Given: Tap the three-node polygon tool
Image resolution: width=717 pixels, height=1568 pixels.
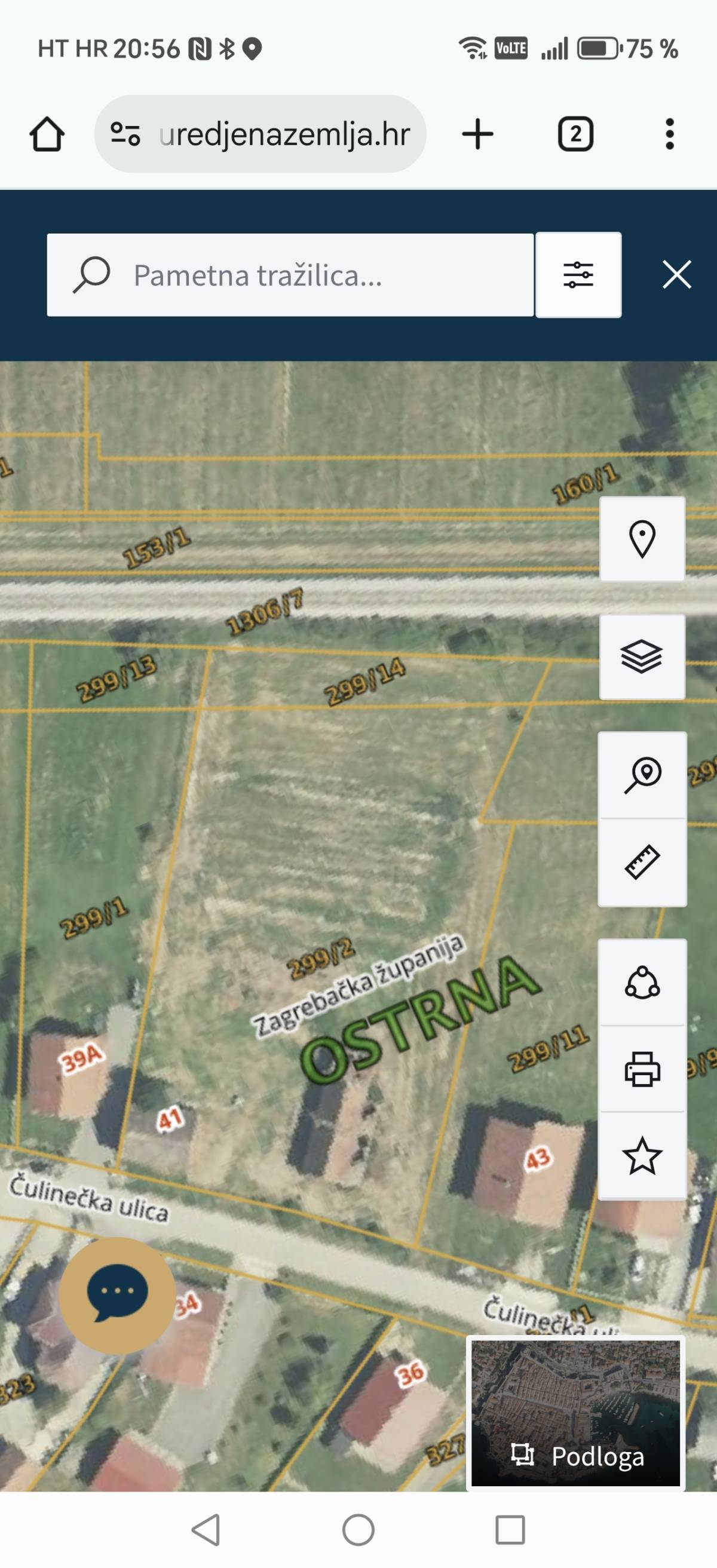Looking at the screenshot, I should pyautogui.click(x=642, y=983).
